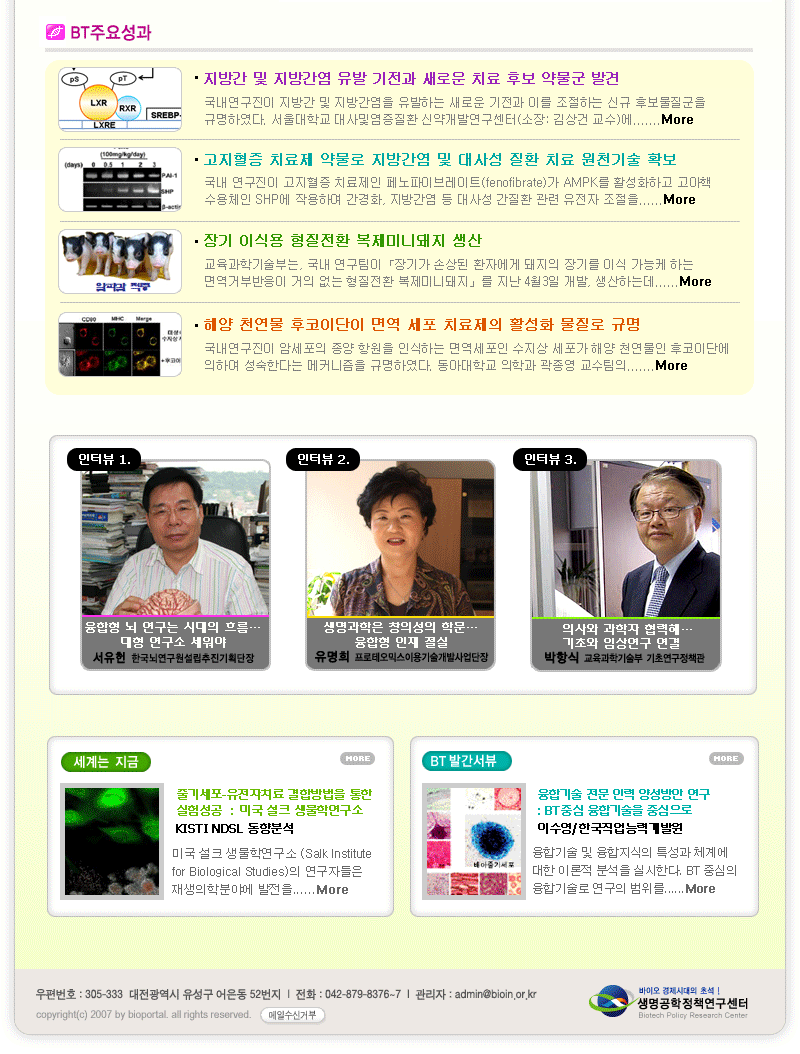Tap MORE button in 세계는 지금 section
The height and width of the screenshot is (1054, 800).
[357, 758]
